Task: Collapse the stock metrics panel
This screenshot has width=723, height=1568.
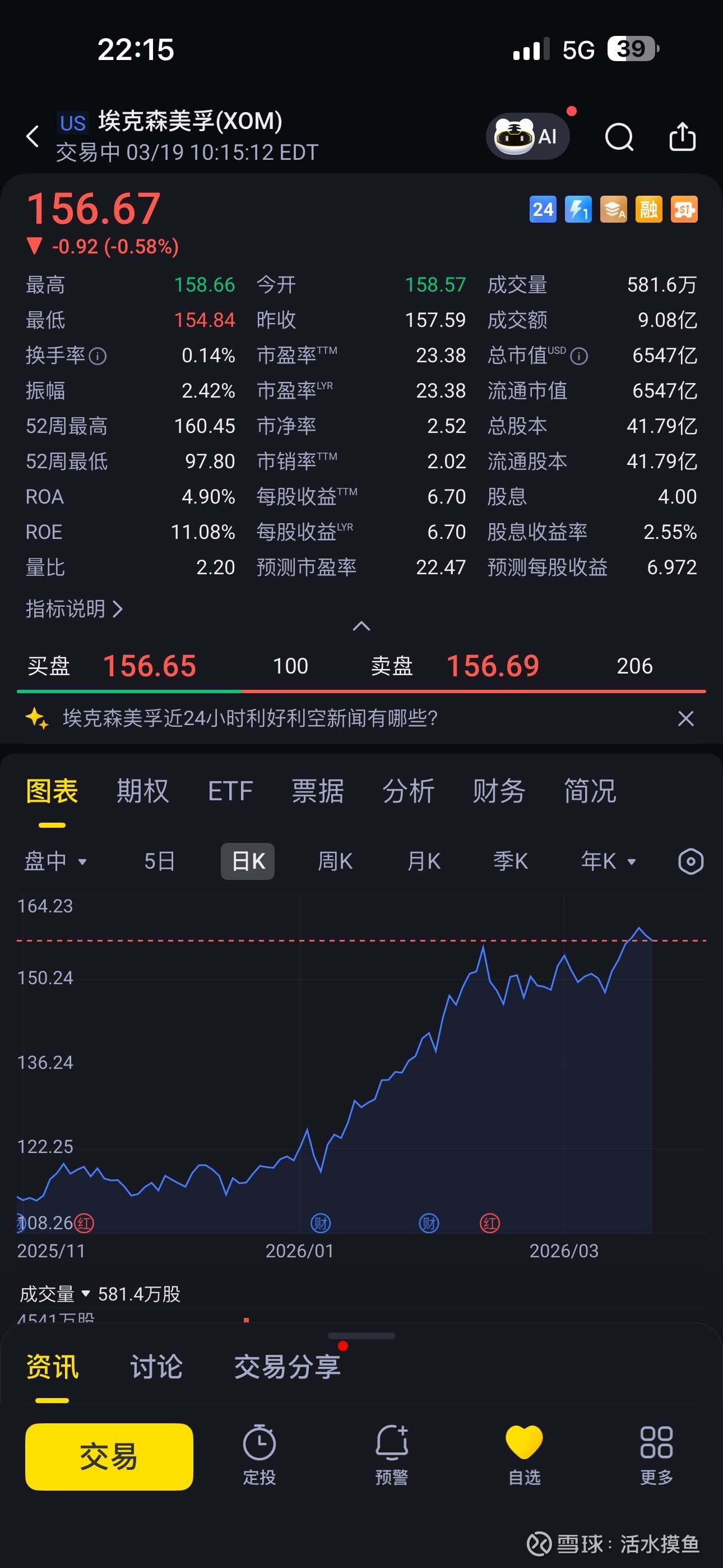Action: pos(361,626)
